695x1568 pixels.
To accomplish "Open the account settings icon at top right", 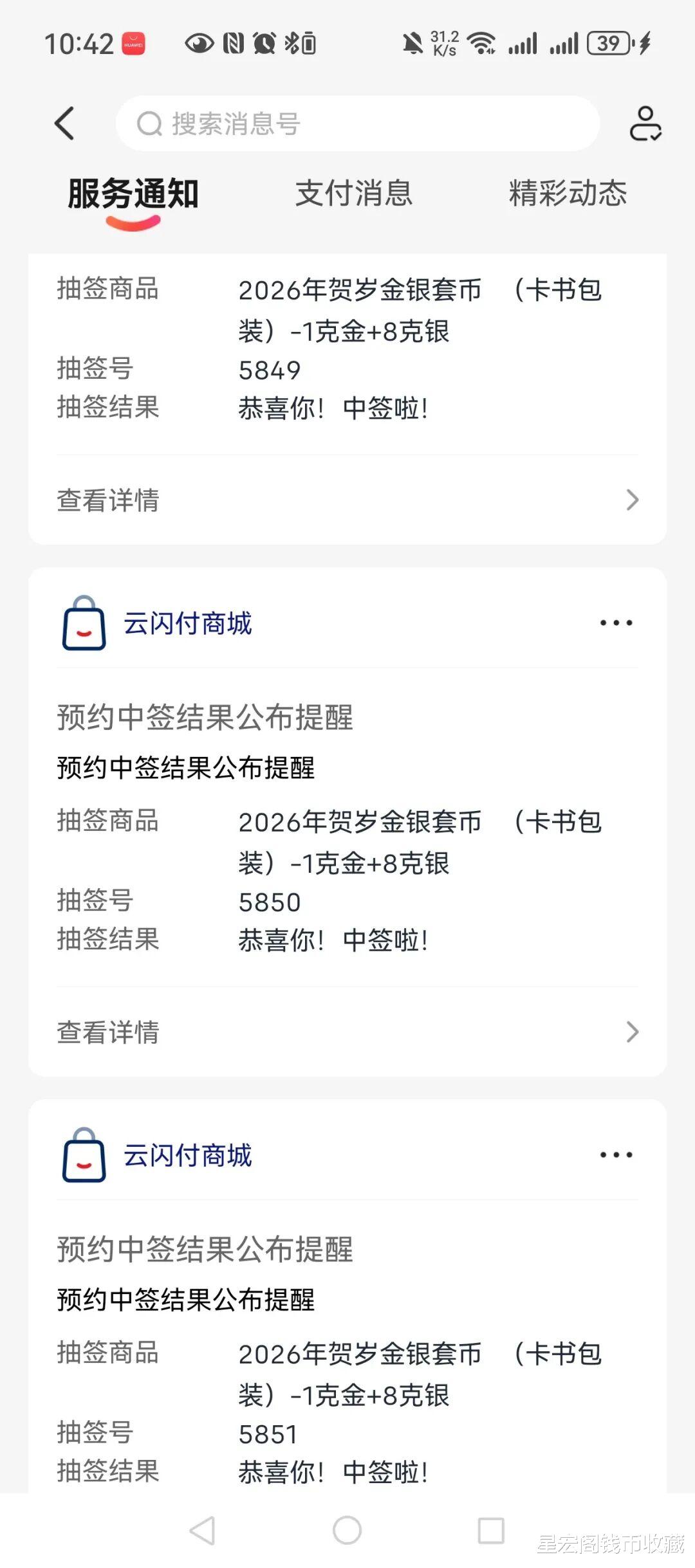I will pyautogui.click(x=645, y=123).
